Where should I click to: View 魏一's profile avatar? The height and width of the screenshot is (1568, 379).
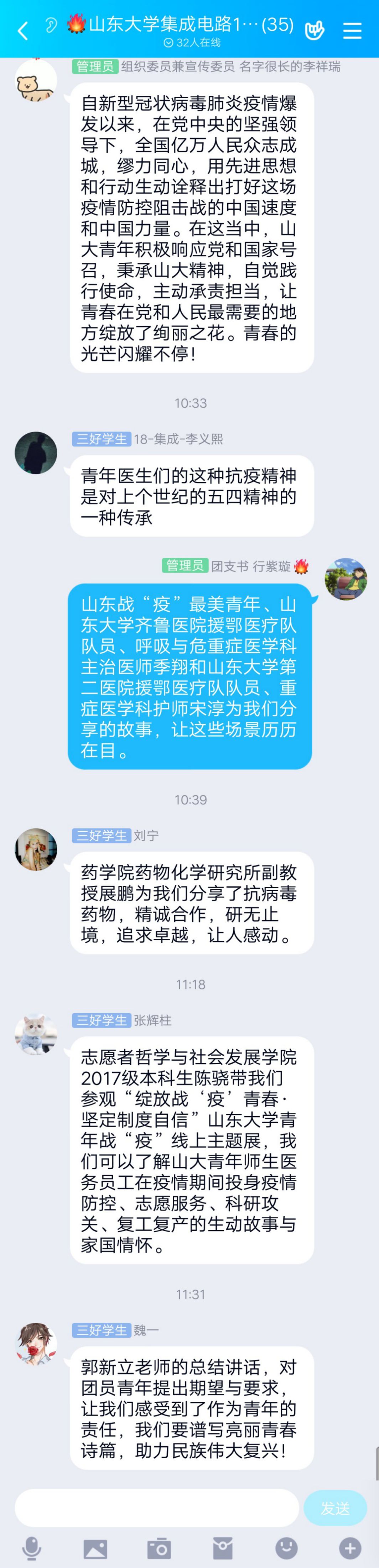[36, 1343]
